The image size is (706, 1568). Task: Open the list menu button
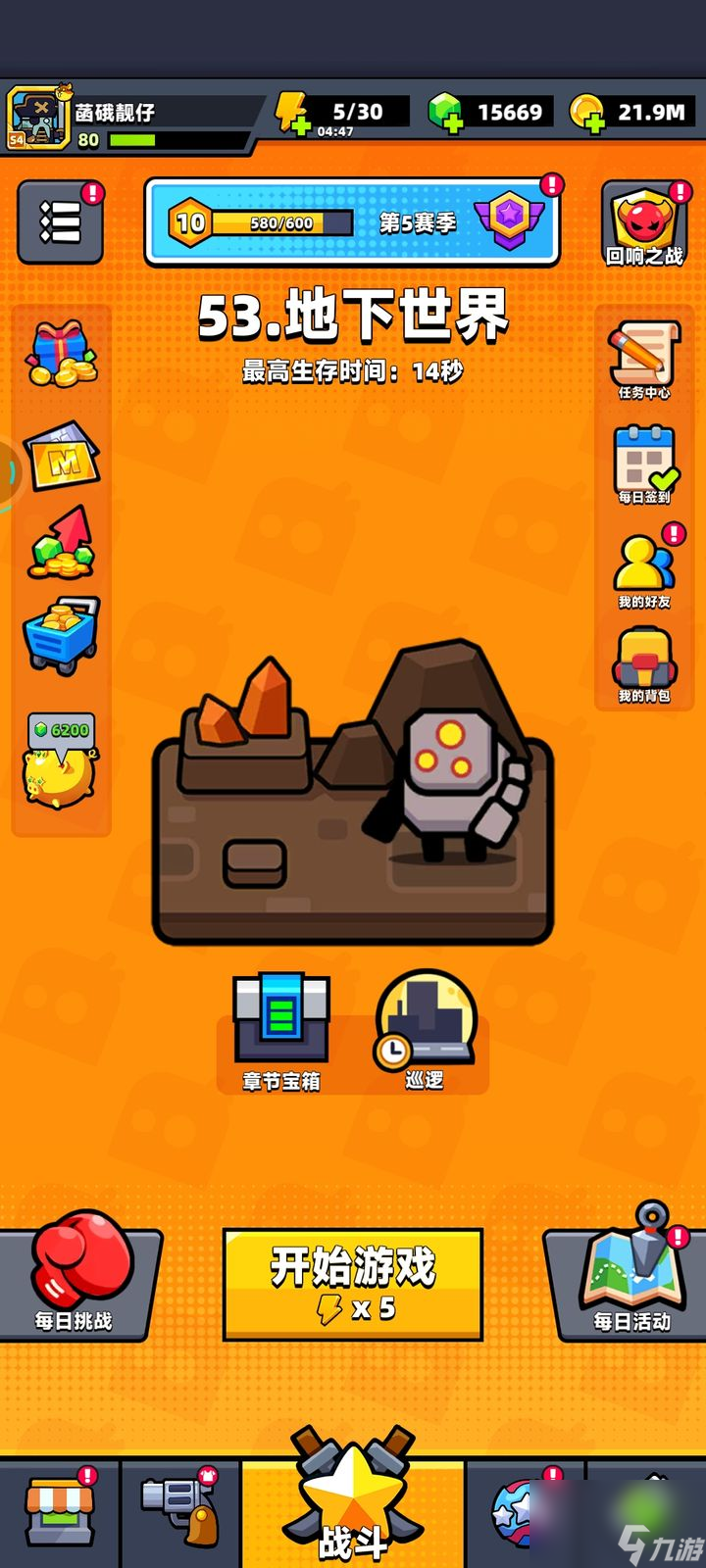pyautogui.click(x=60, y=222)
